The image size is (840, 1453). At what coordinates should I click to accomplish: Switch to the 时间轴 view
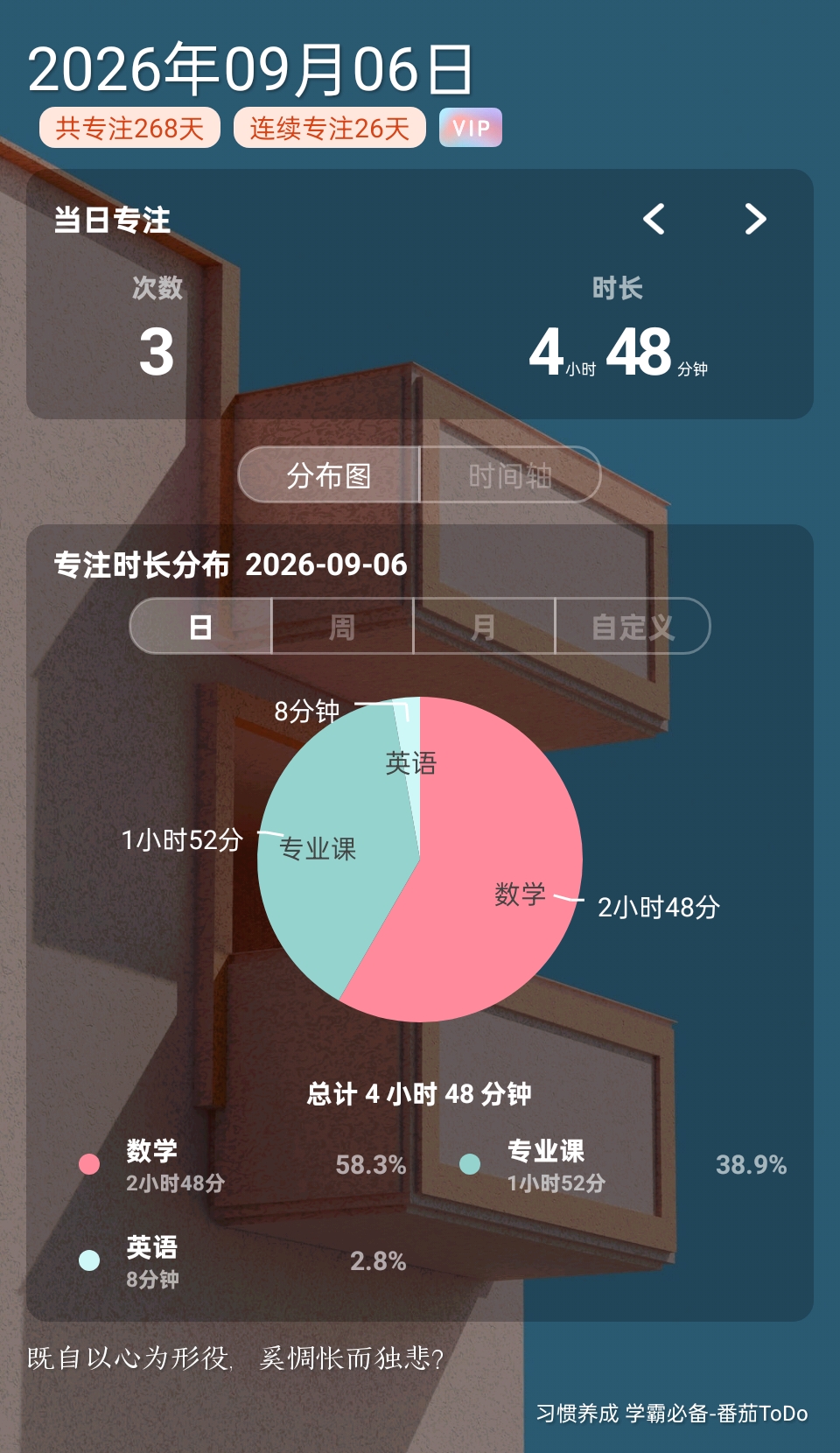[x=510, y=475]
